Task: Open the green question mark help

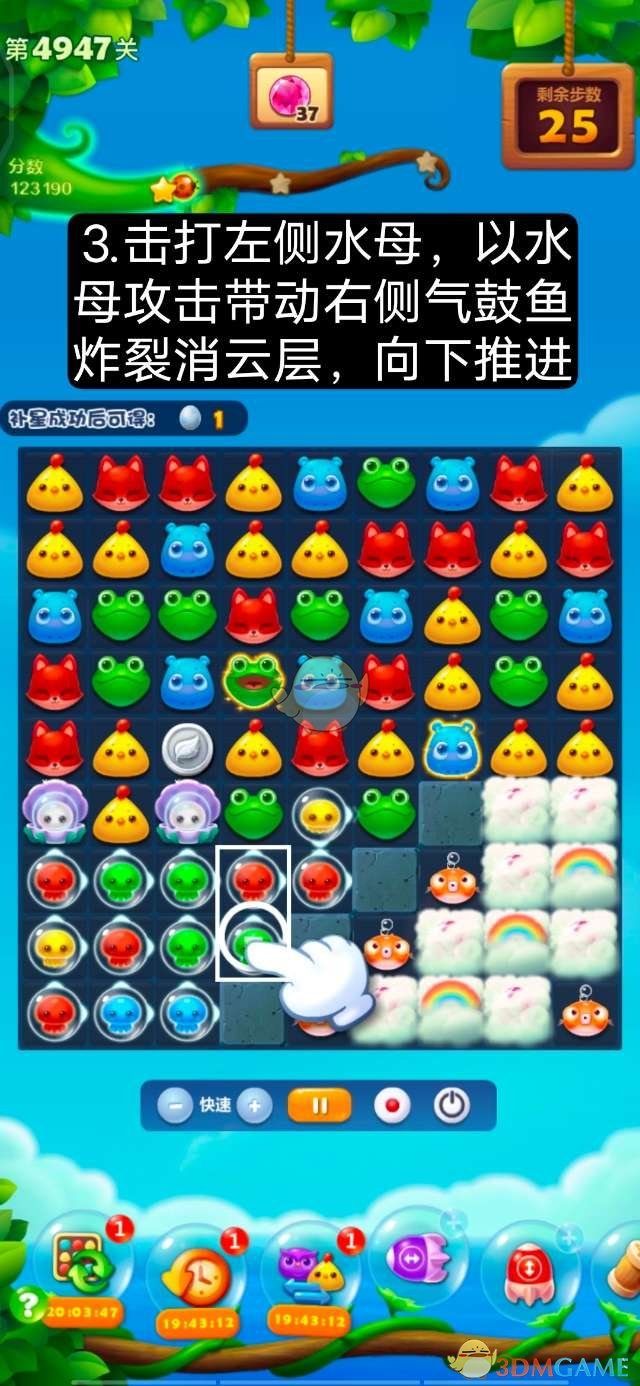Action: pos(26,1304)
